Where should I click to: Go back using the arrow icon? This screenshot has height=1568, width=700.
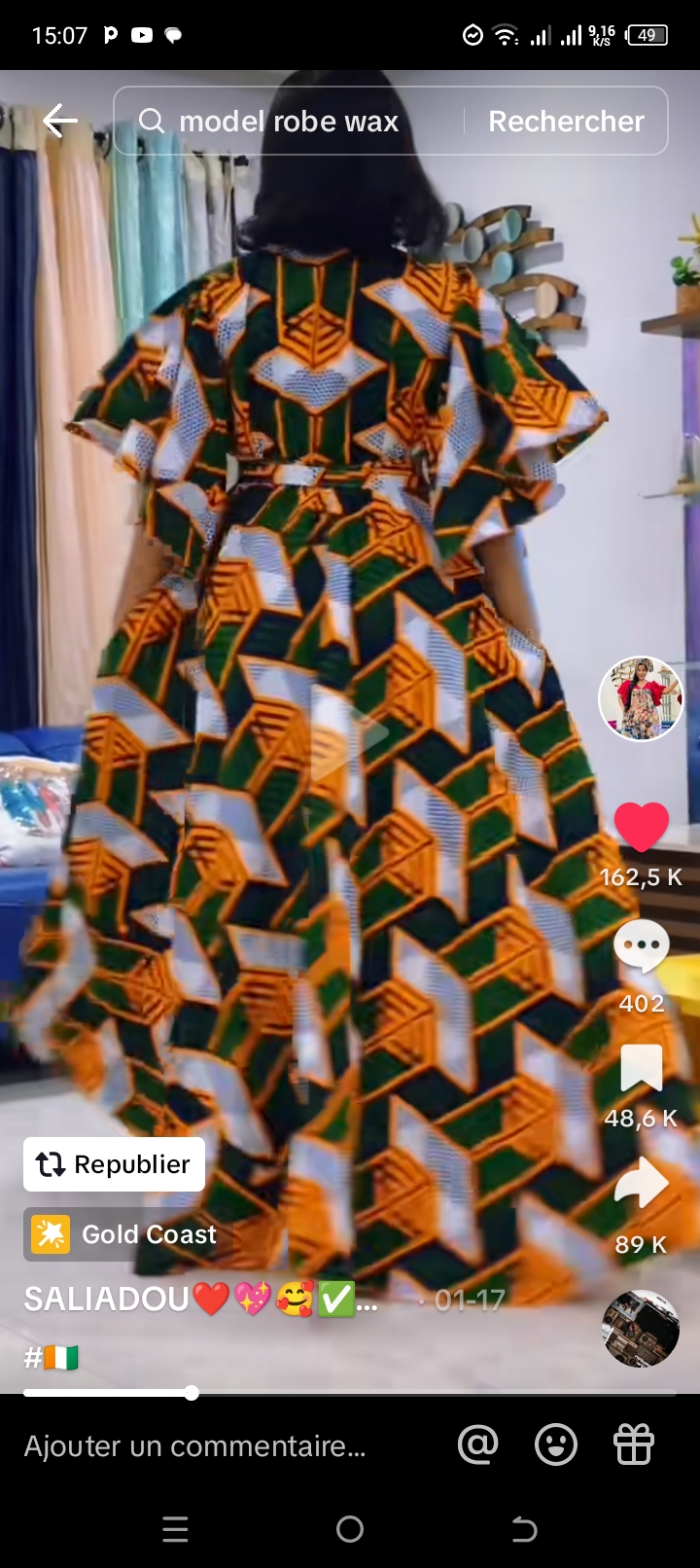59,121
